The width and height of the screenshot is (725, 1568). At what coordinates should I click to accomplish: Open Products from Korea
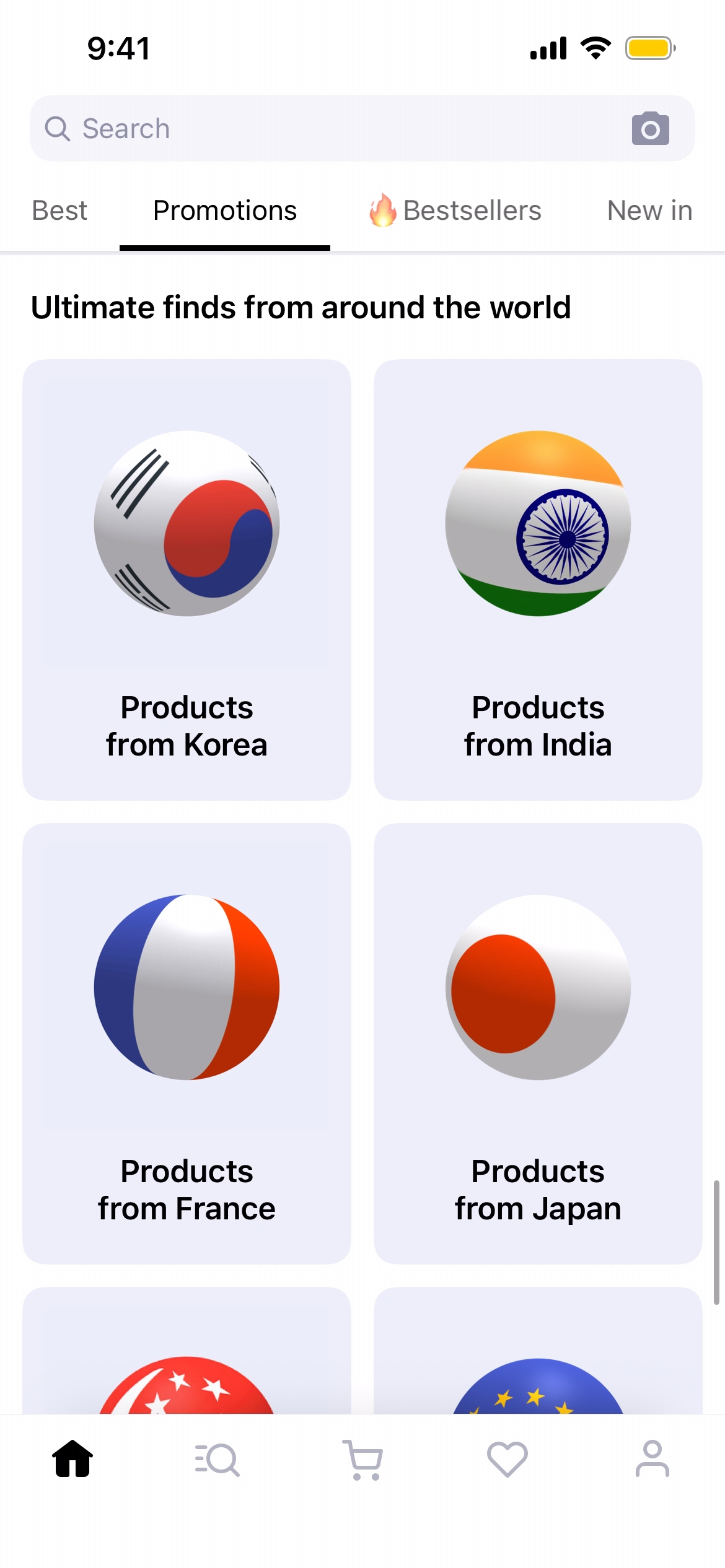(x=187, y=580)
